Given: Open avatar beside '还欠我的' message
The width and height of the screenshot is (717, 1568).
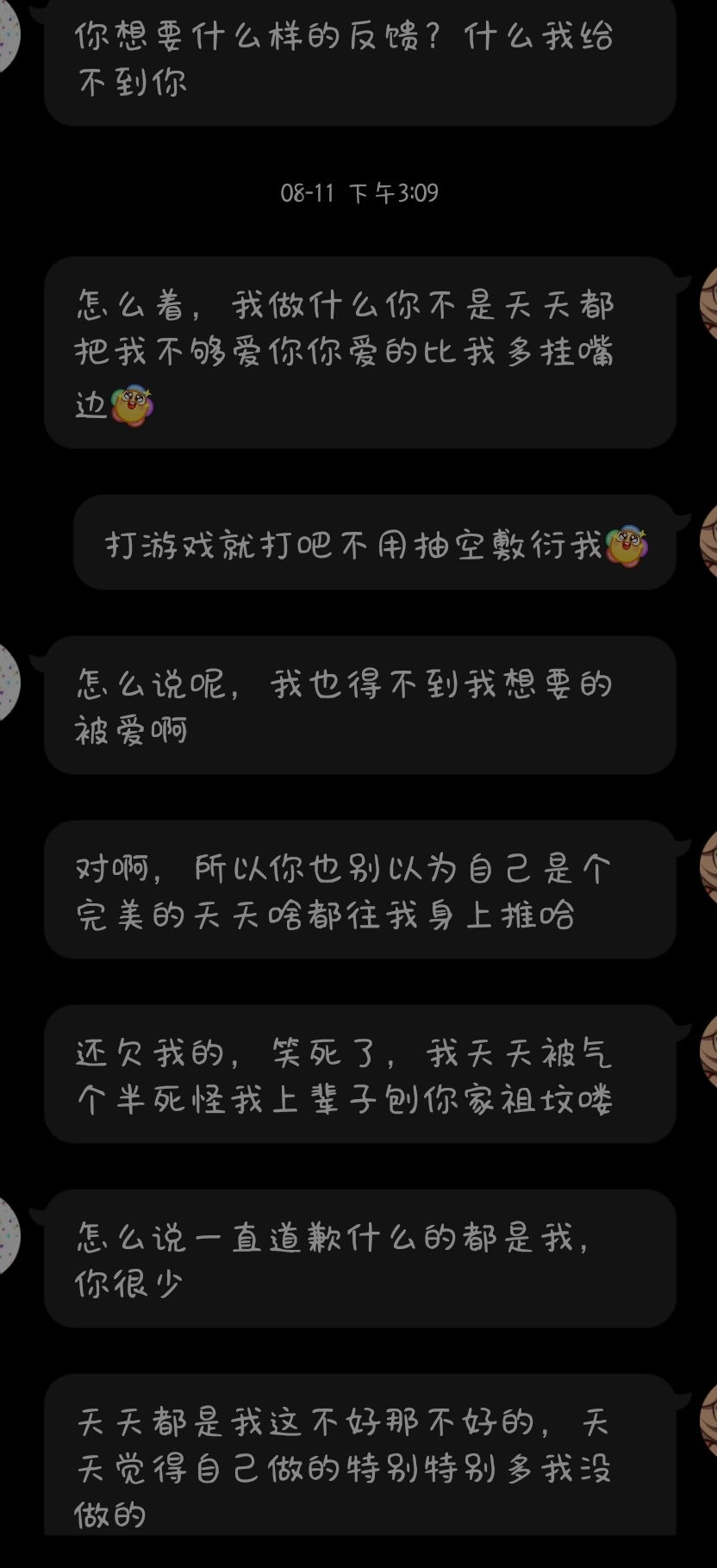Looking at the screenshot, I should (708, 1052).
